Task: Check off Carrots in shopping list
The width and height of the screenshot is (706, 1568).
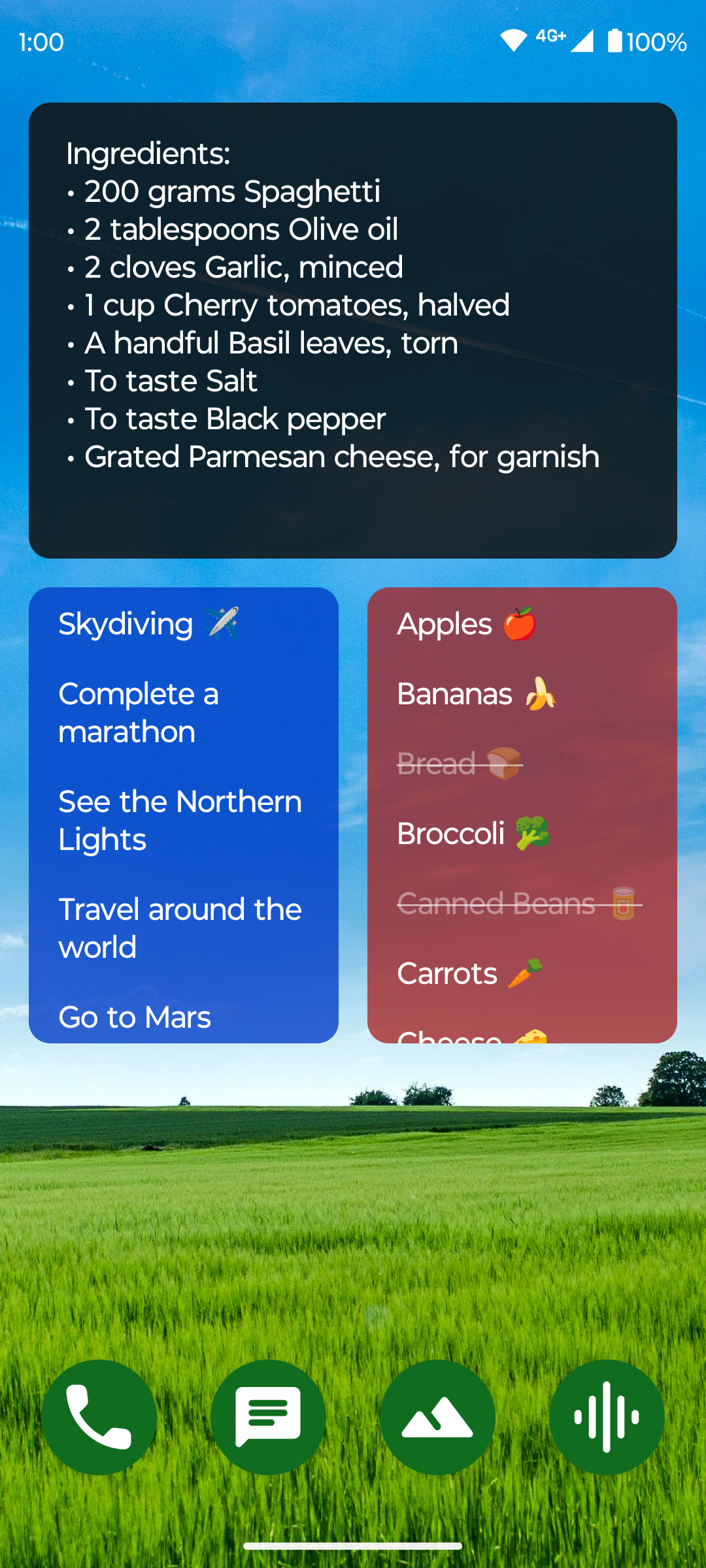Action: (470, 973)
